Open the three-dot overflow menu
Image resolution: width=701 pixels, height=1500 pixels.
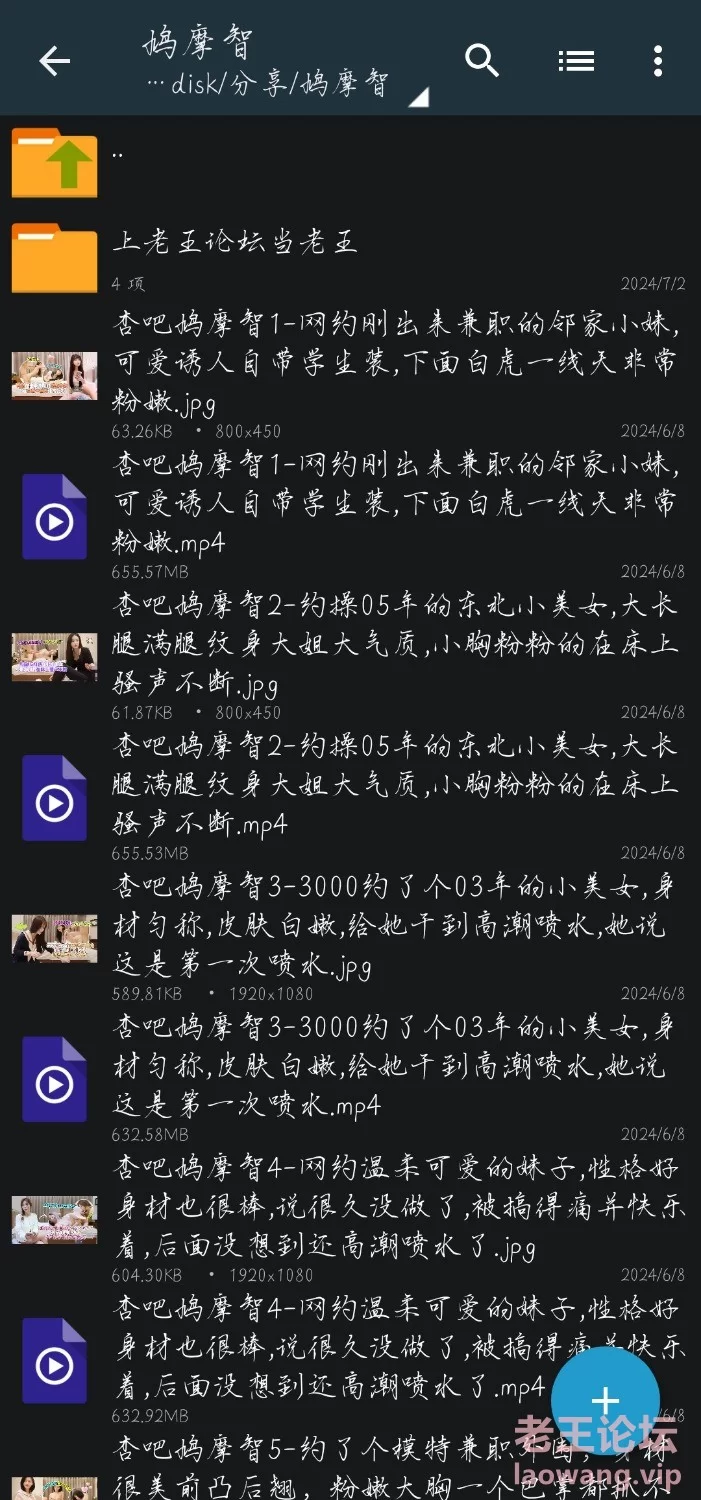(x=657, y=61)
